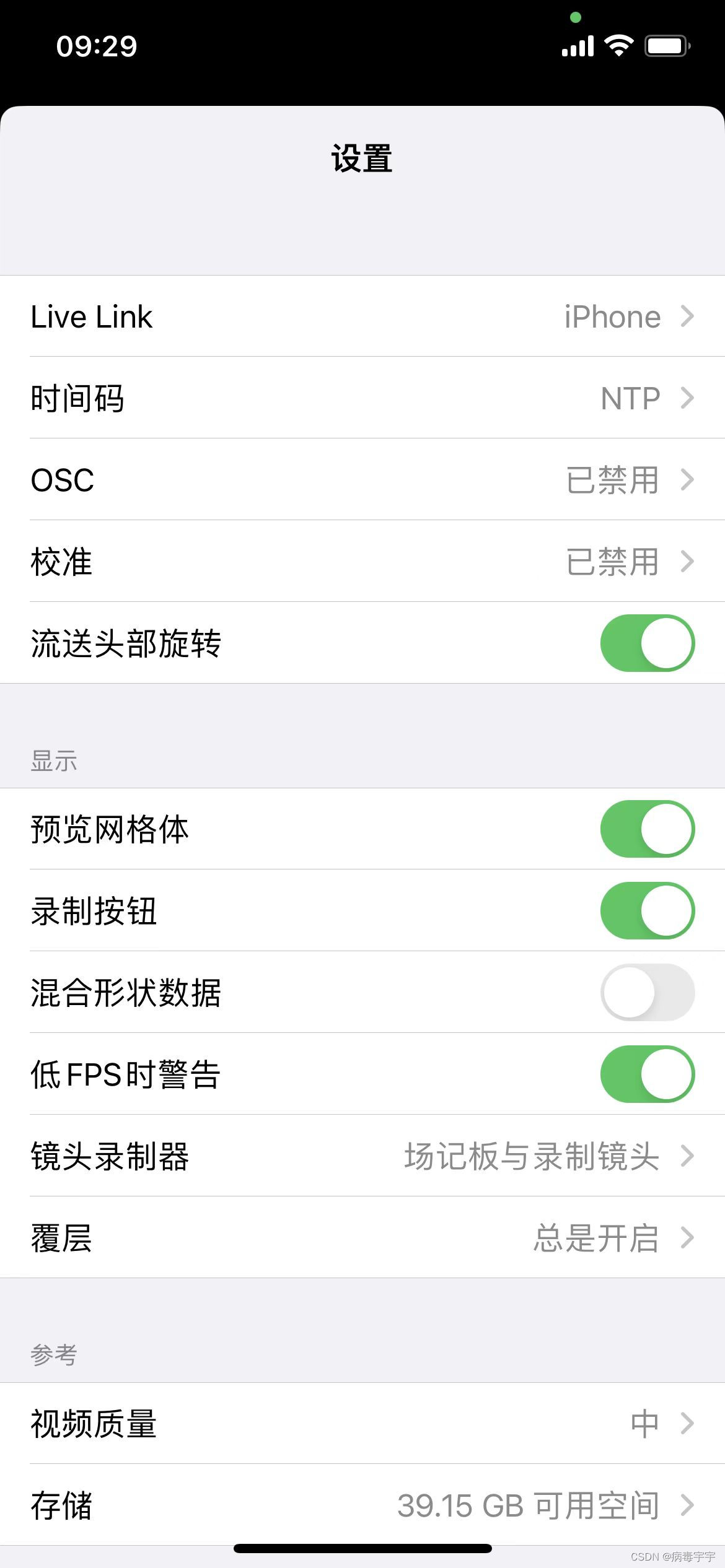Toggle the 录制按钮 switch off
The image size is (725, 1568).
[647, 910]
